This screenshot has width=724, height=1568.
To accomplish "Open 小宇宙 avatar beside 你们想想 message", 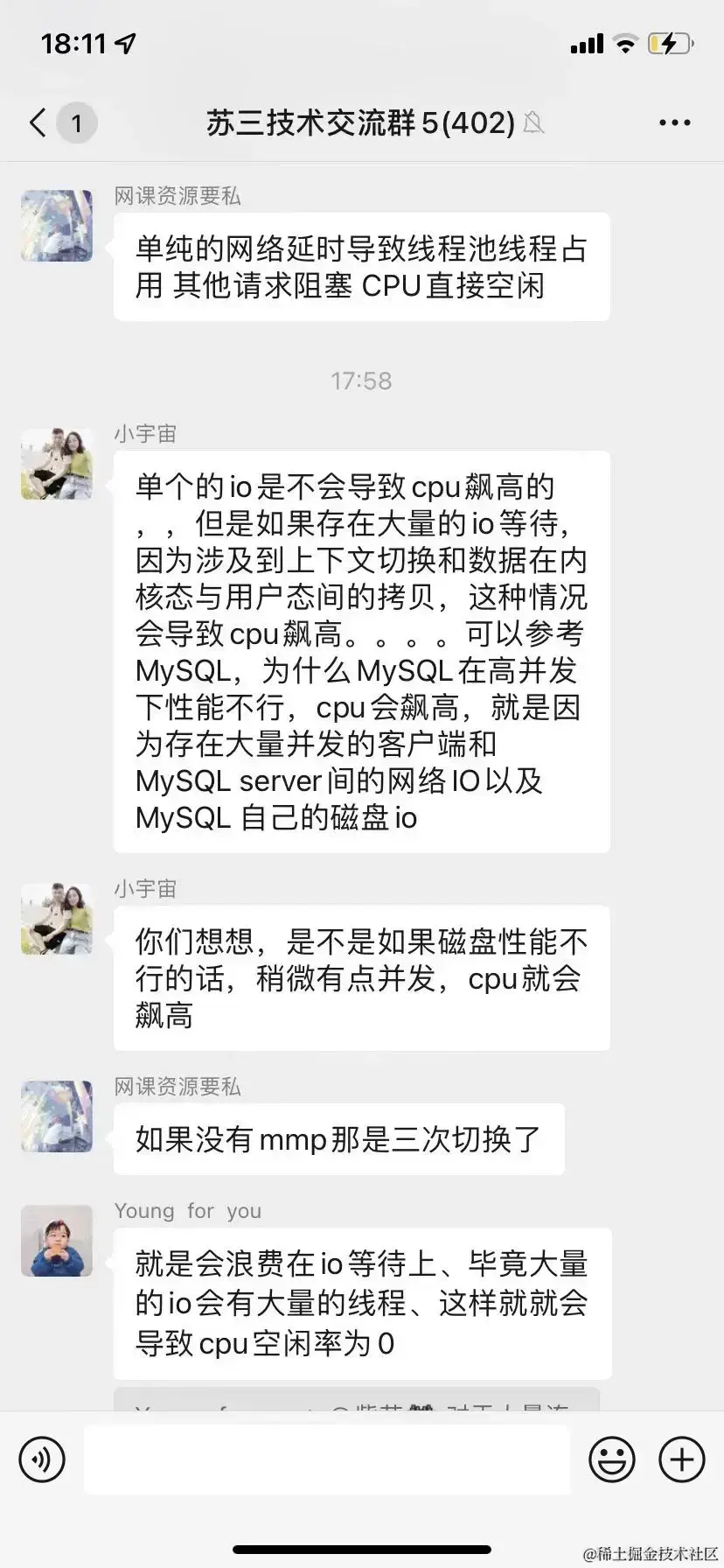I will 57,919.
